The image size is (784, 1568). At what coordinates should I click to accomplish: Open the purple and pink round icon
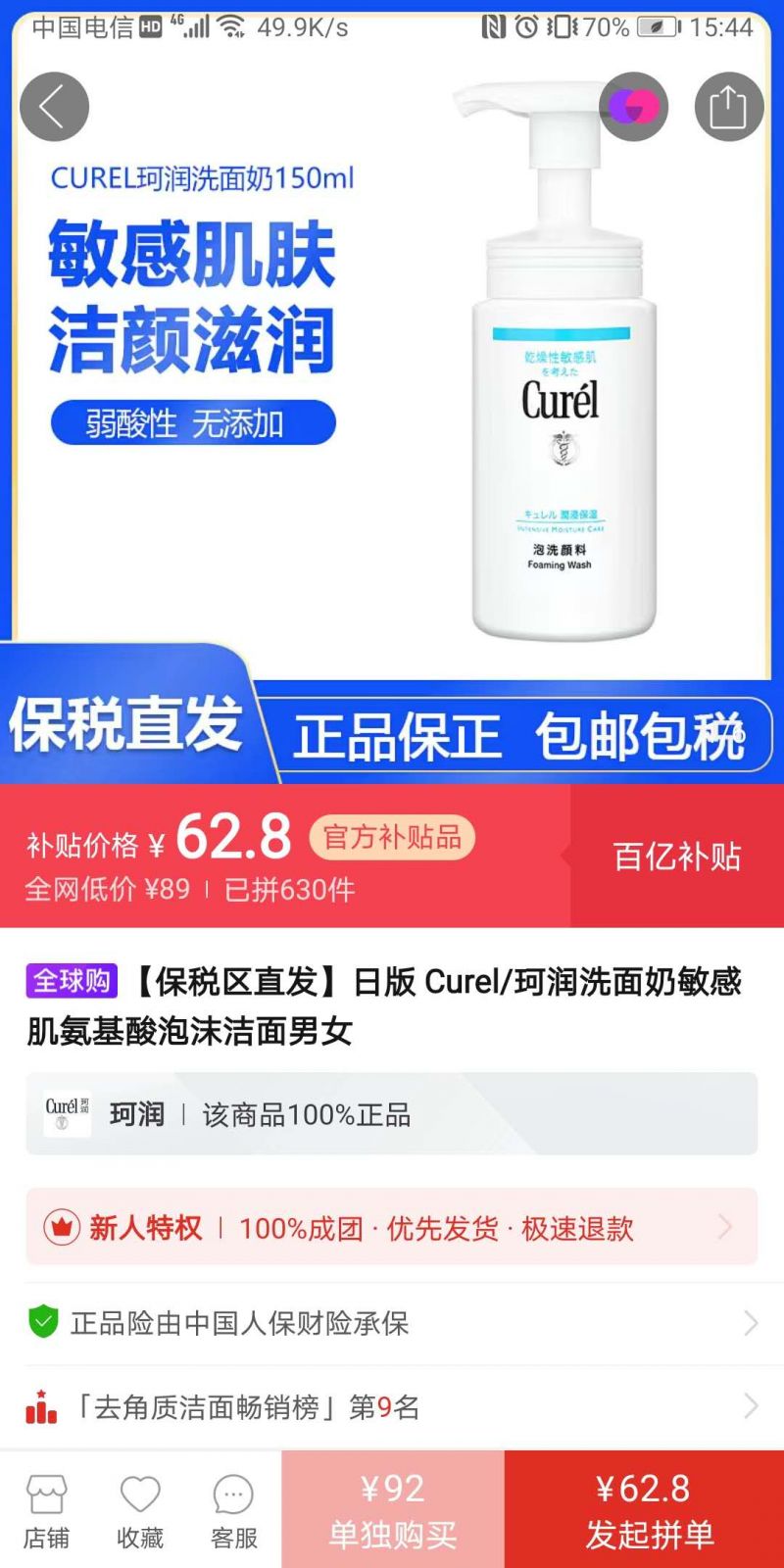[x=633, y=107]
